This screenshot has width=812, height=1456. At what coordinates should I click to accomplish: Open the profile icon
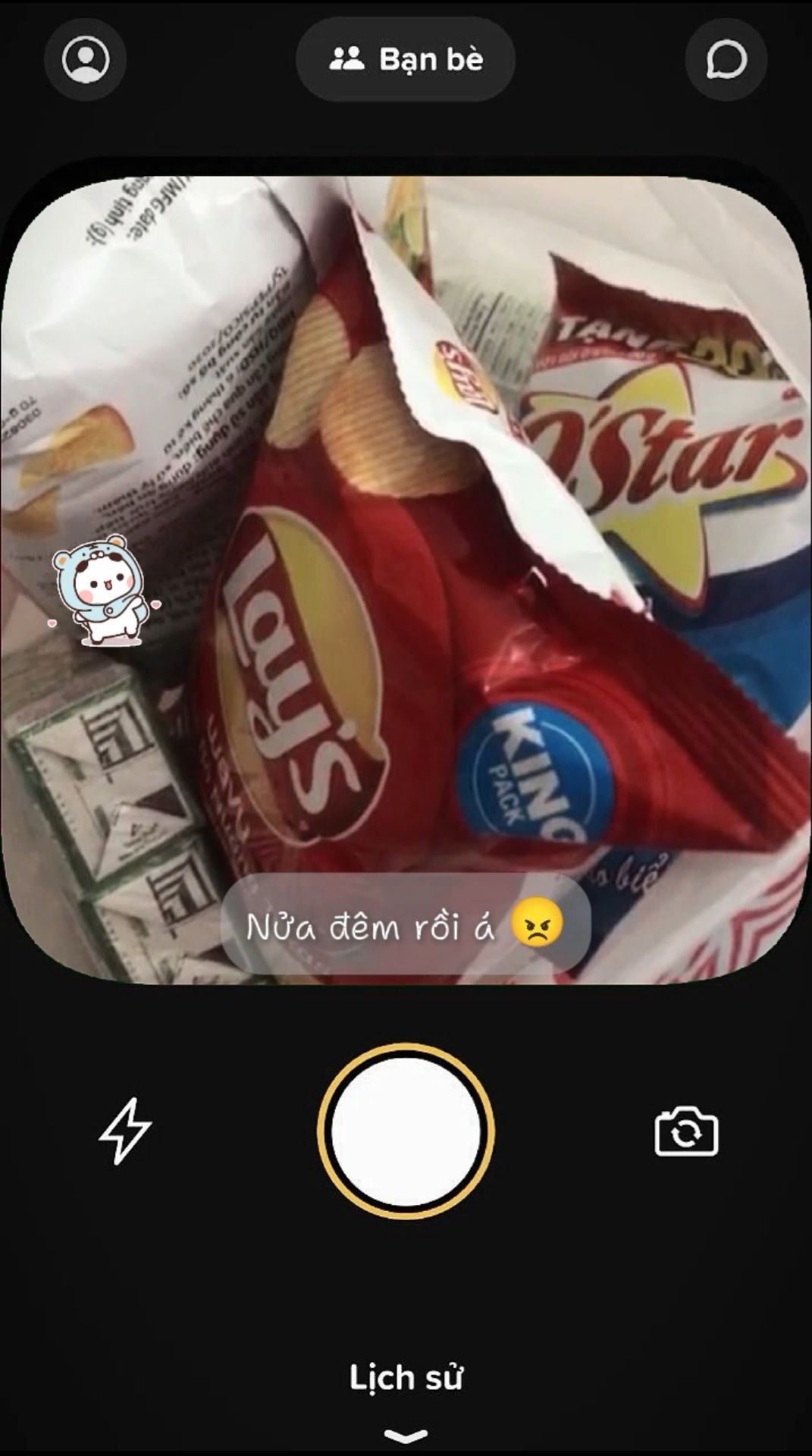pyautogui.click(x=86, y=59)
